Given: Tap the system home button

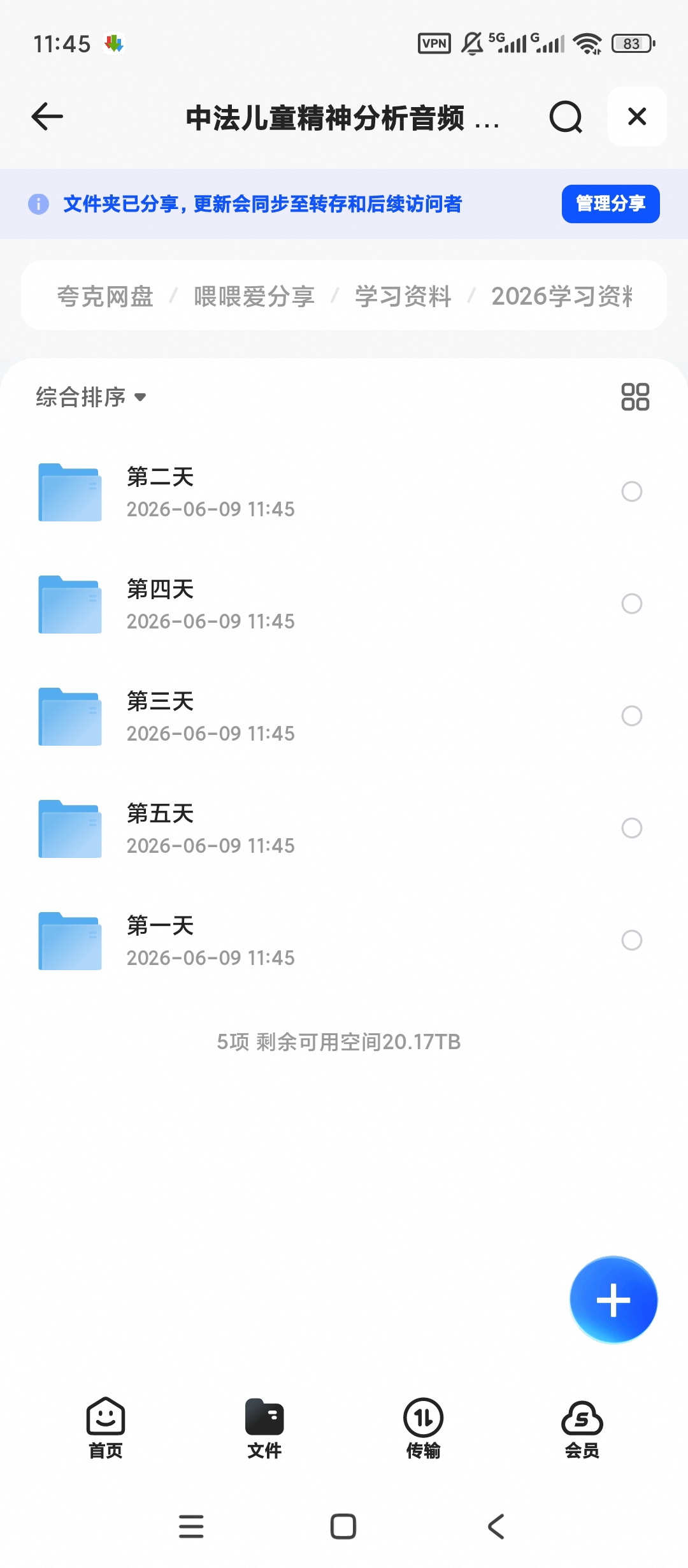Looking at the screenshot, I should 343,1527.
